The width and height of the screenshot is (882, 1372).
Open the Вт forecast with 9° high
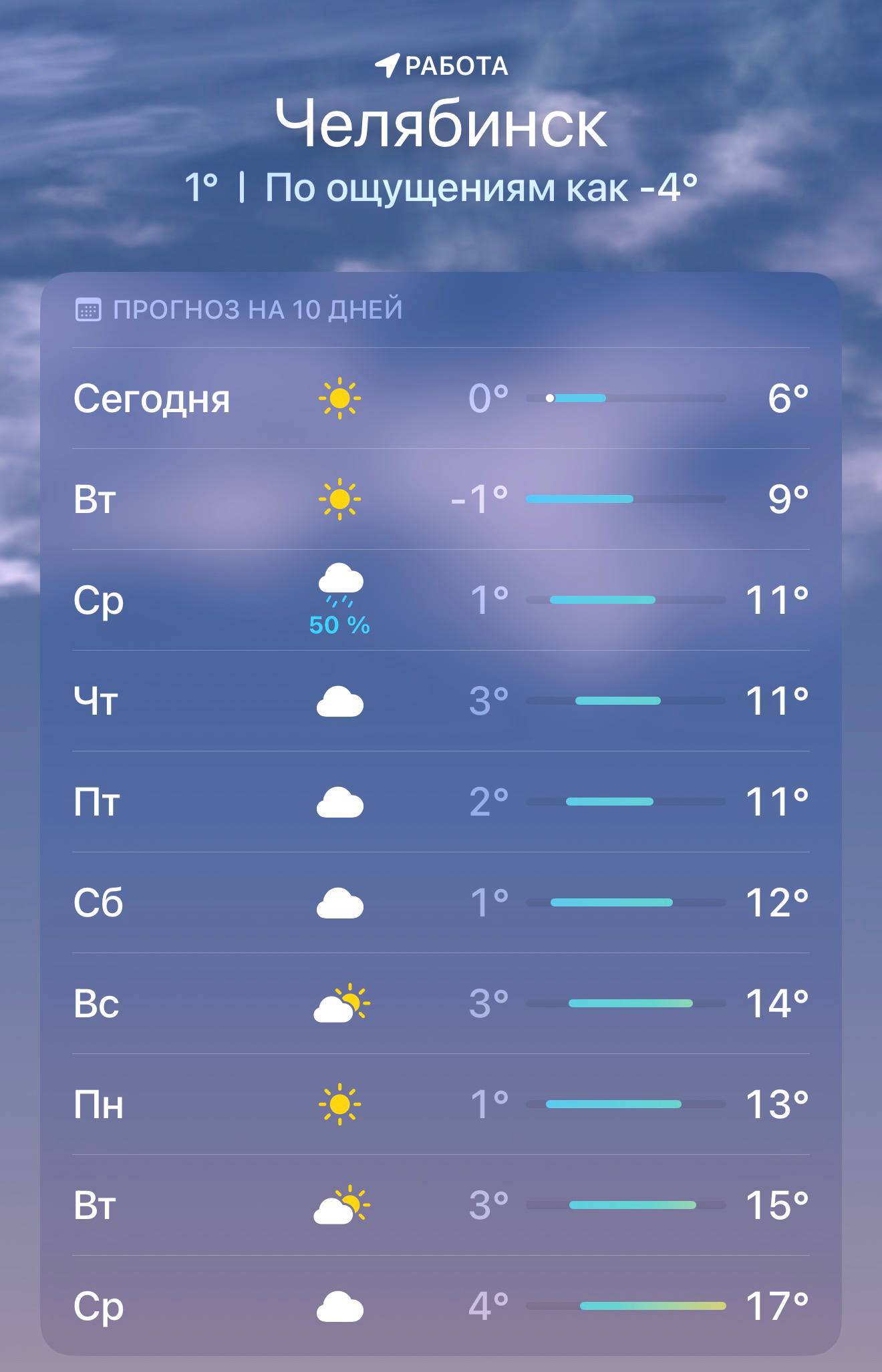click(x=441, y=499)
